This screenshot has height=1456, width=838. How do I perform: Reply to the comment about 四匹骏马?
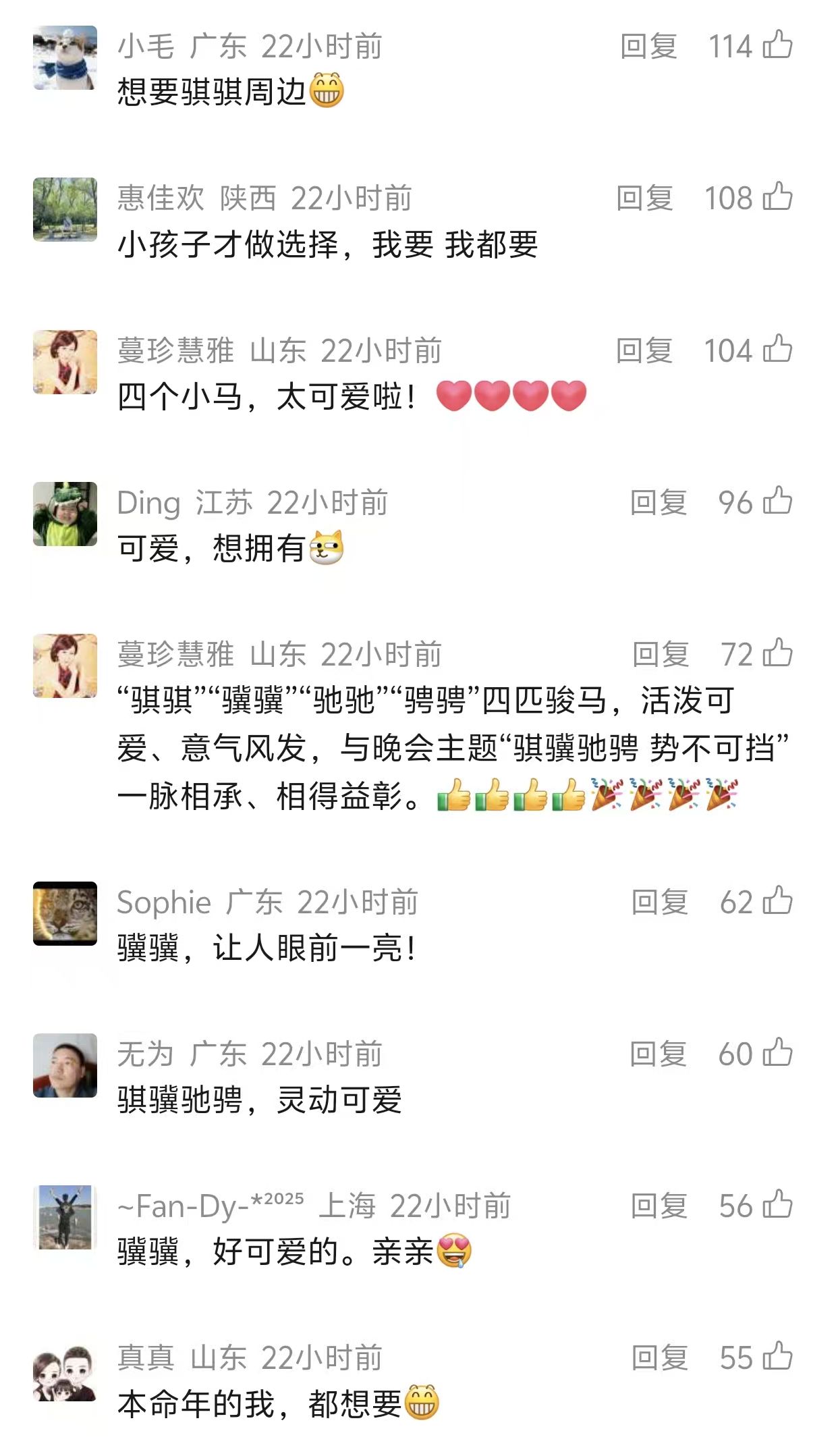[x=661, y=655]
